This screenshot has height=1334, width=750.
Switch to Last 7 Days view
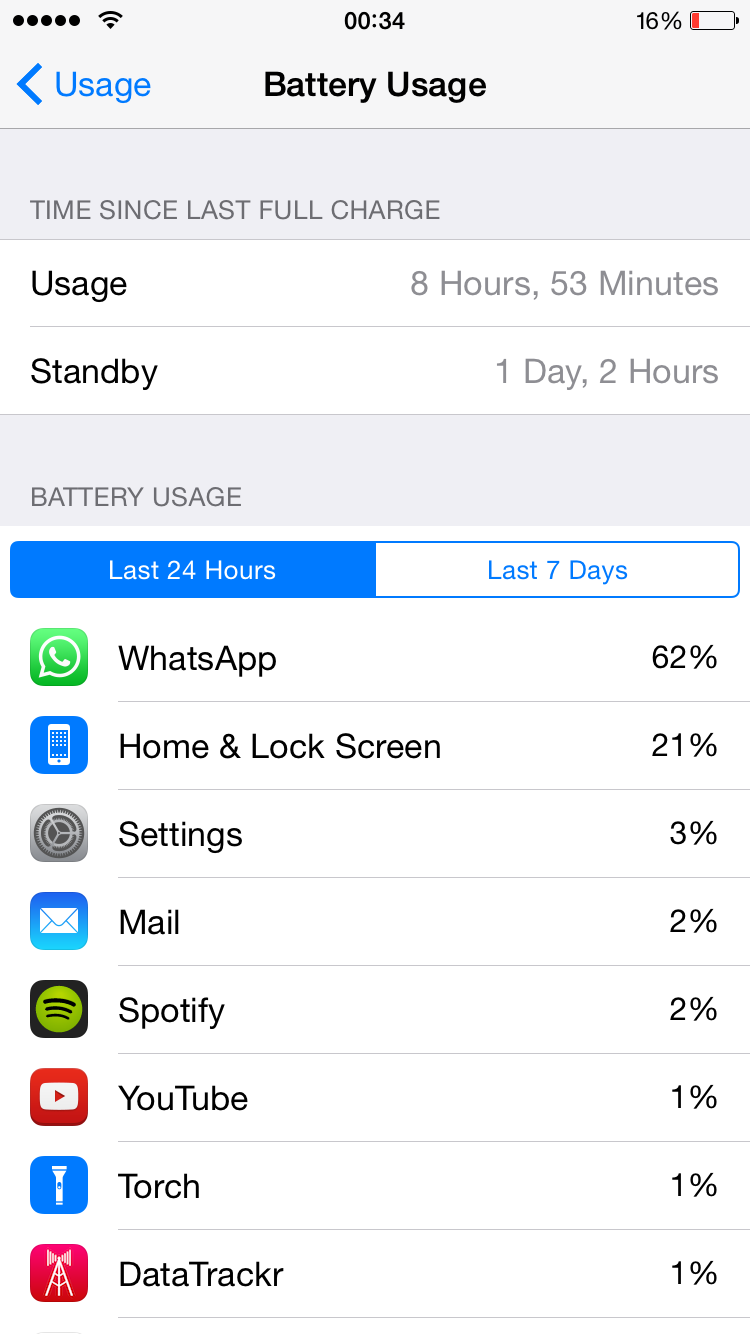point(557,570)
